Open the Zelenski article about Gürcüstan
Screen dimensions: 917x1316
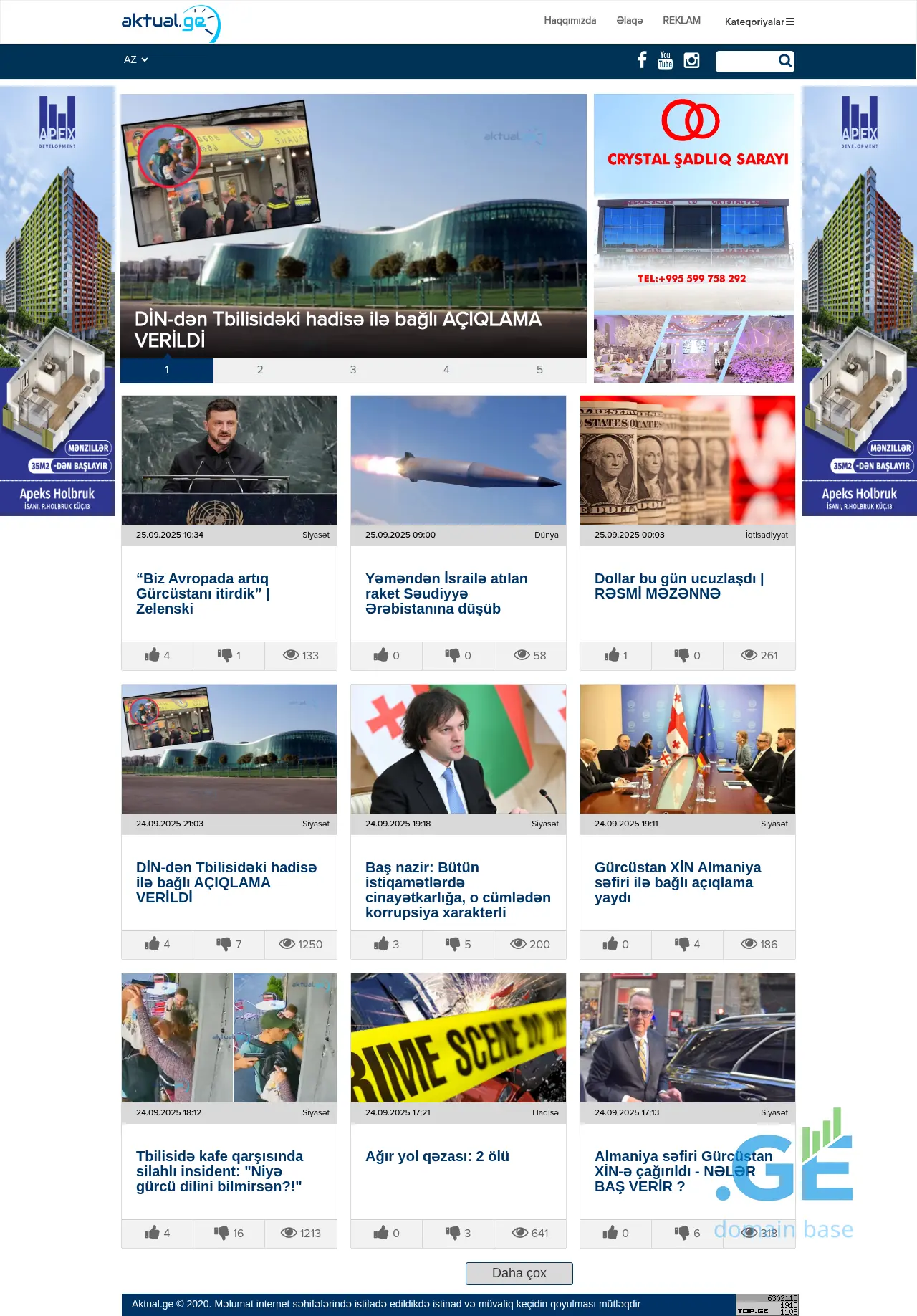(x=203, y=593)
